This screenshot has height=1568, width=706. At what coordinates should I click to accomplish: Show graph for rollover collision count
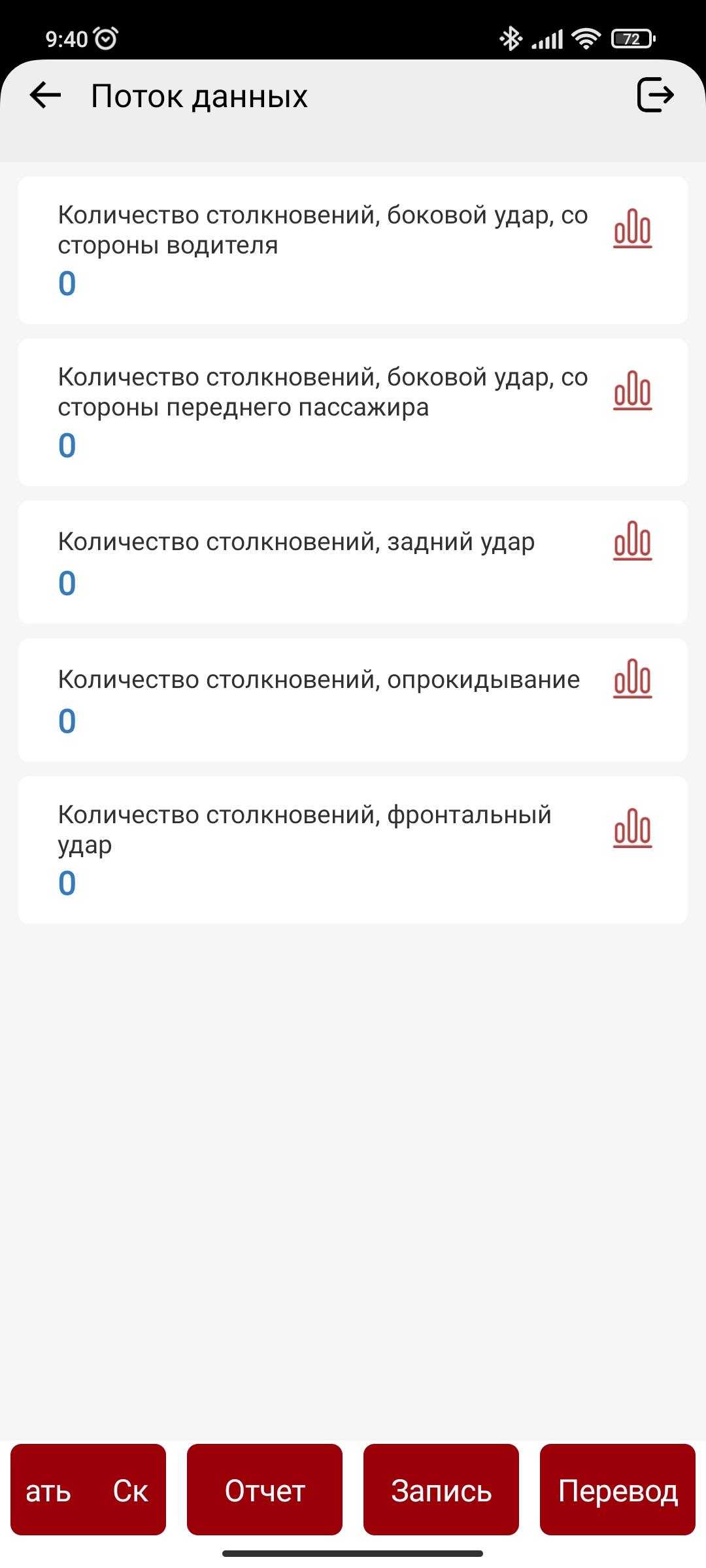pyautogui.click(x=632, y=679)
